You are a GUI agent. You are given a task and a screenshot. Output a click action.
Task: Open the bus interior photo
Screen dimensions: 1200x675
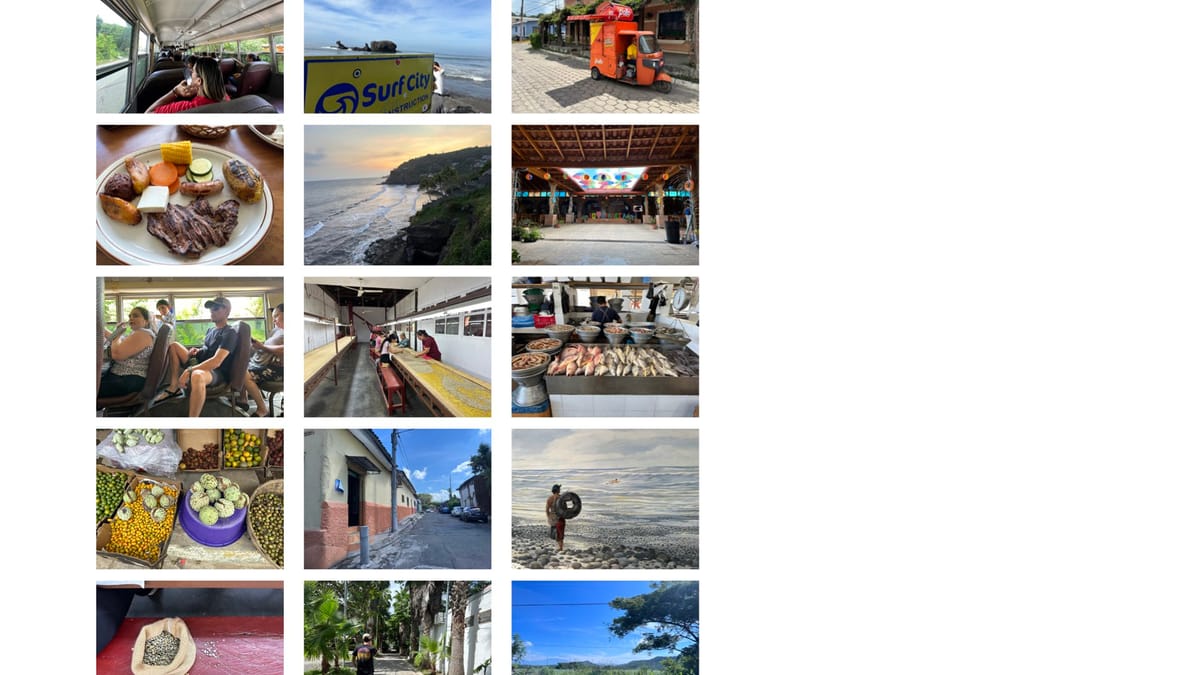coord(189,56)
